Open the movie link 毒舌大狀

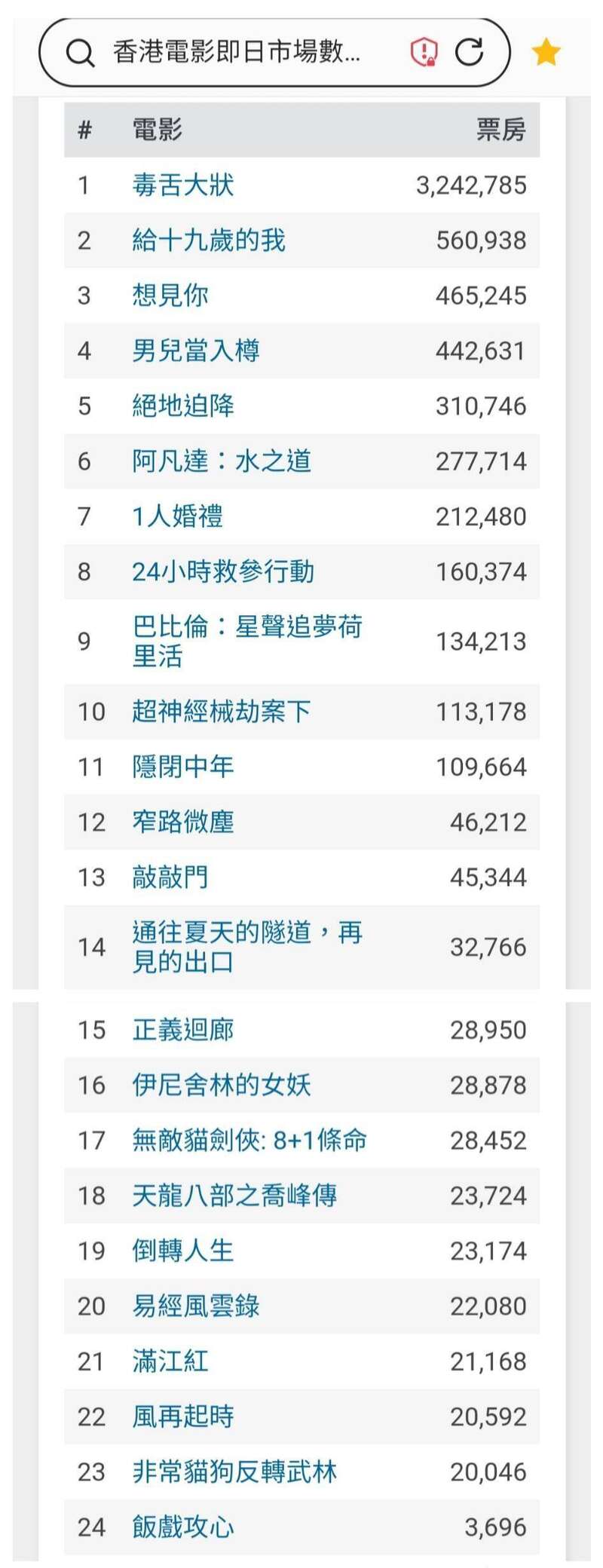click(x=182, y=185)
